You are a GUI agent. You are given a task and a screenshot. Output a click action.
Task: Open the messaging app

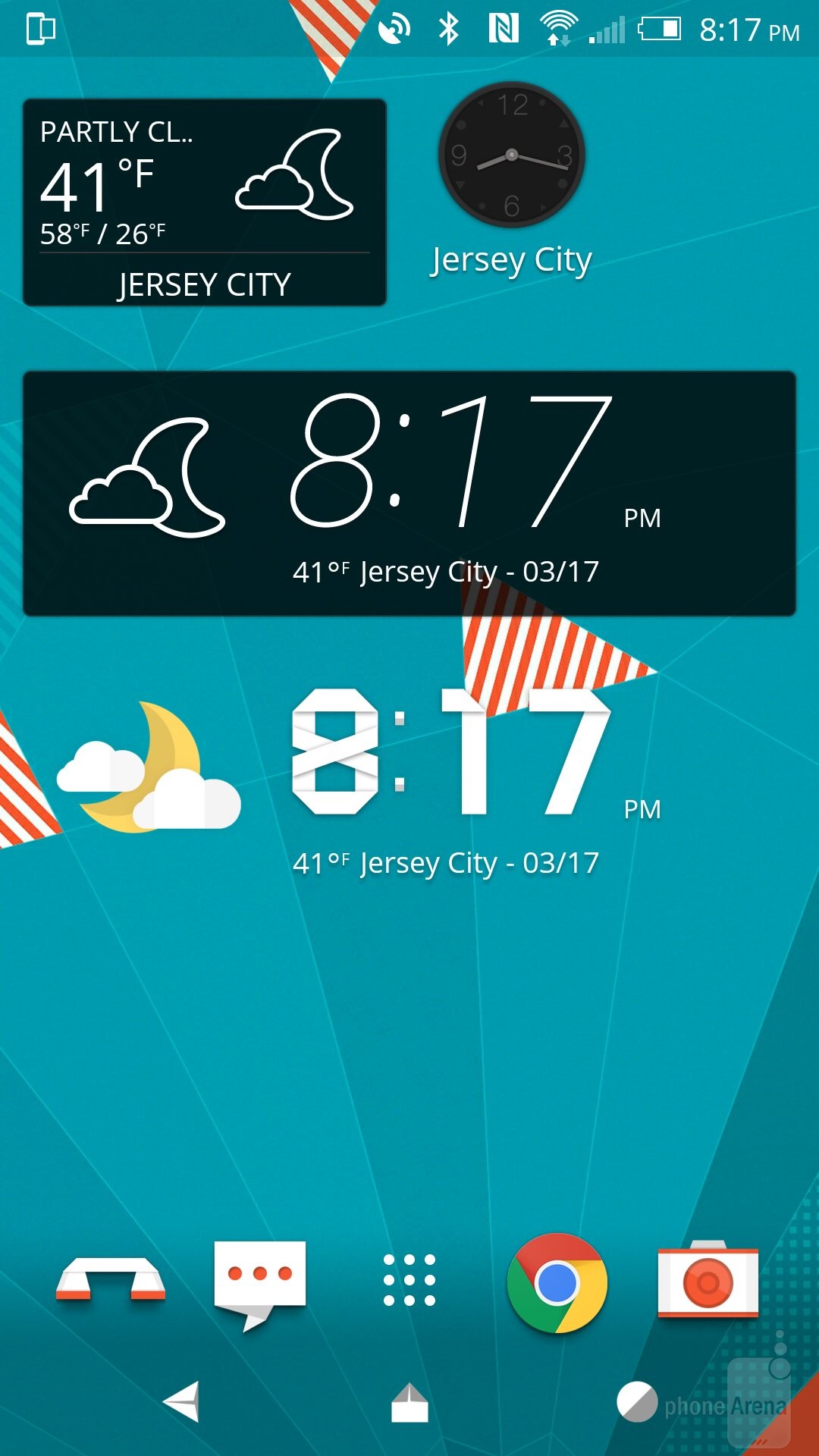click(259, 1282)
